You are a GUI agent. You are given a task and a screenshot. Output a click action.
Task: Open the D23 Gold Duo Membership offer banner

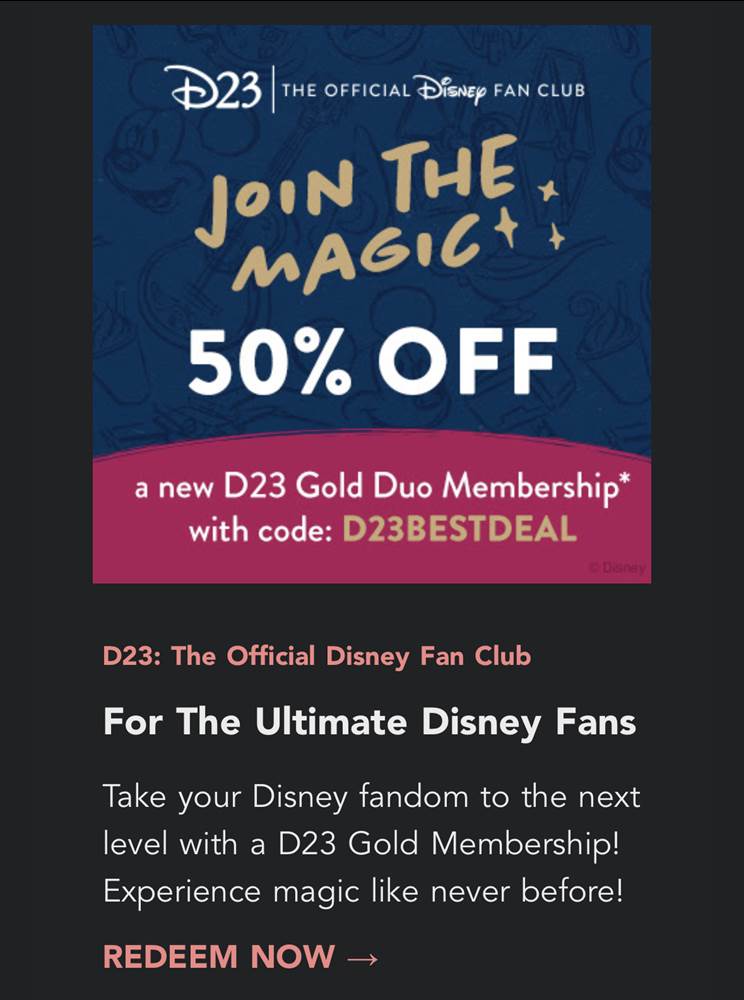click(372, 304)
